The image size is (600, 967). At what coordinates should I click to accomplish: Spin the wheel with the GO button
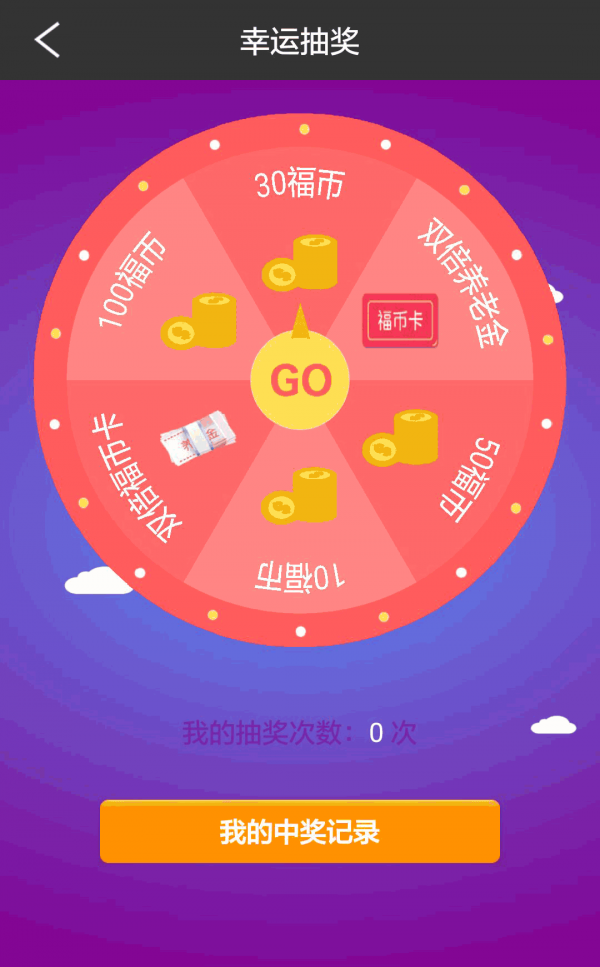pos(300,381)
